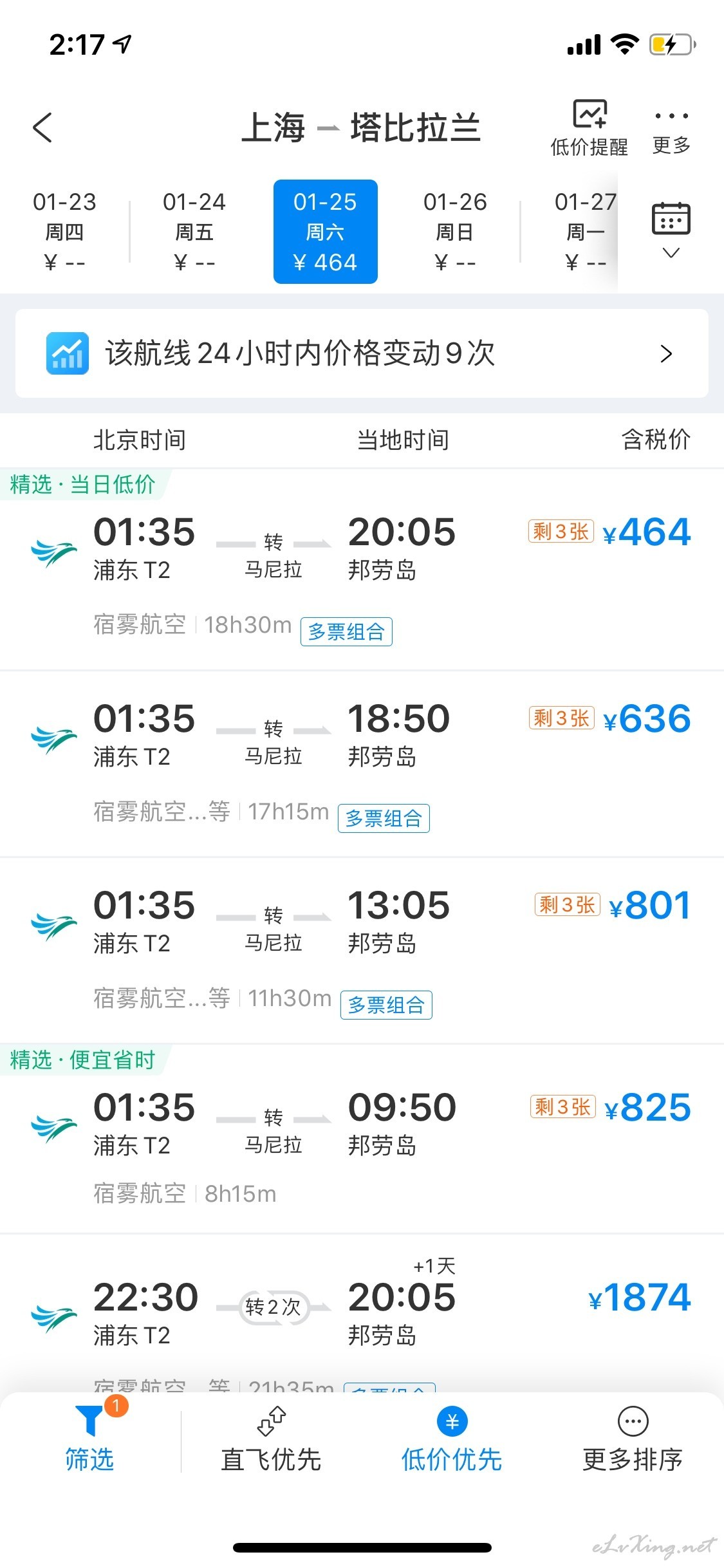View 24小时内价格变动9次 price trend

(x=362, y=353)
